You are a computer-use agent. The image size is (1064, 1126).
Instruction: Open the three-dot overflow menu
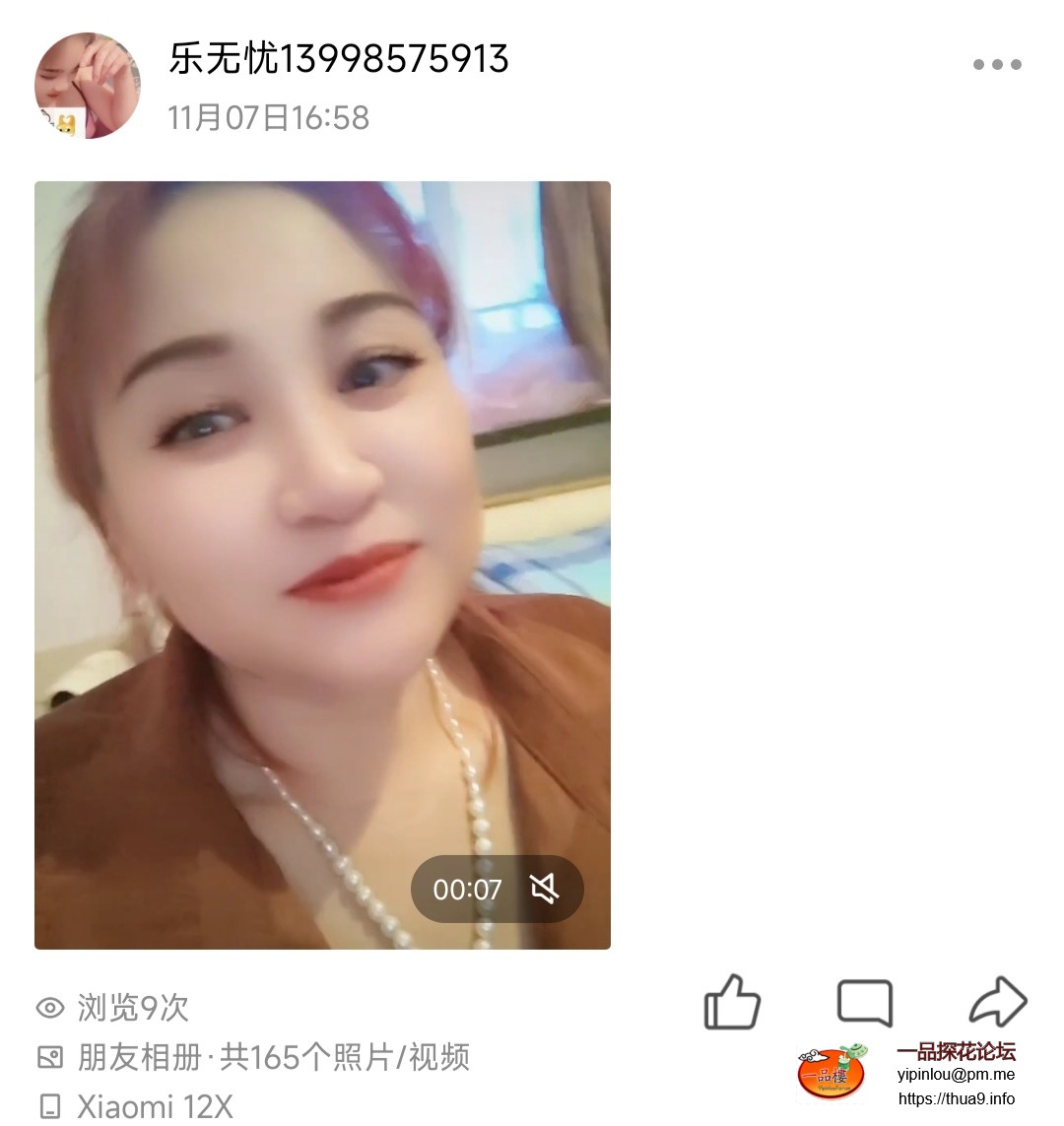[x=997, y=65]
